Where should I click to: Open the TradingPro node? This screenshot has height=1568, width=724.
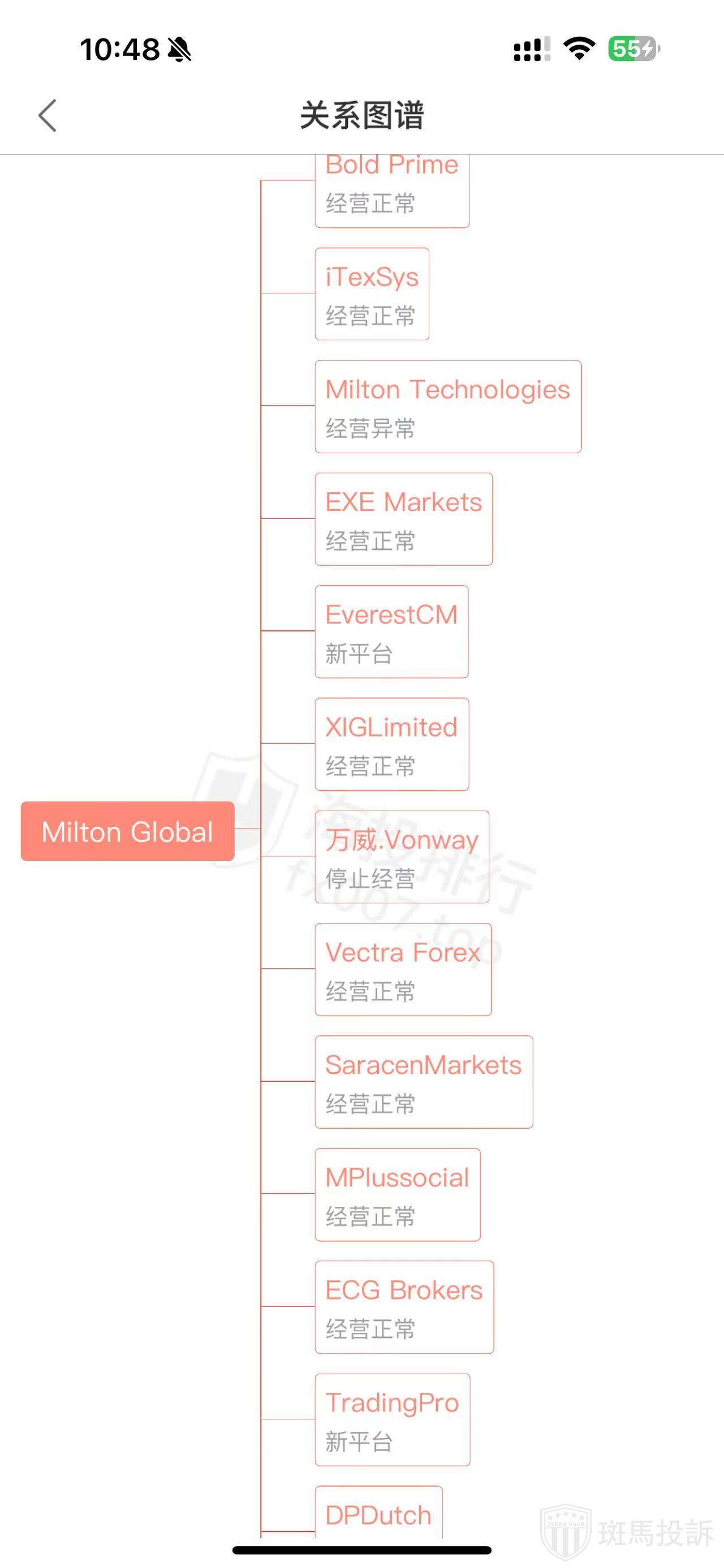pos(392,1420)
